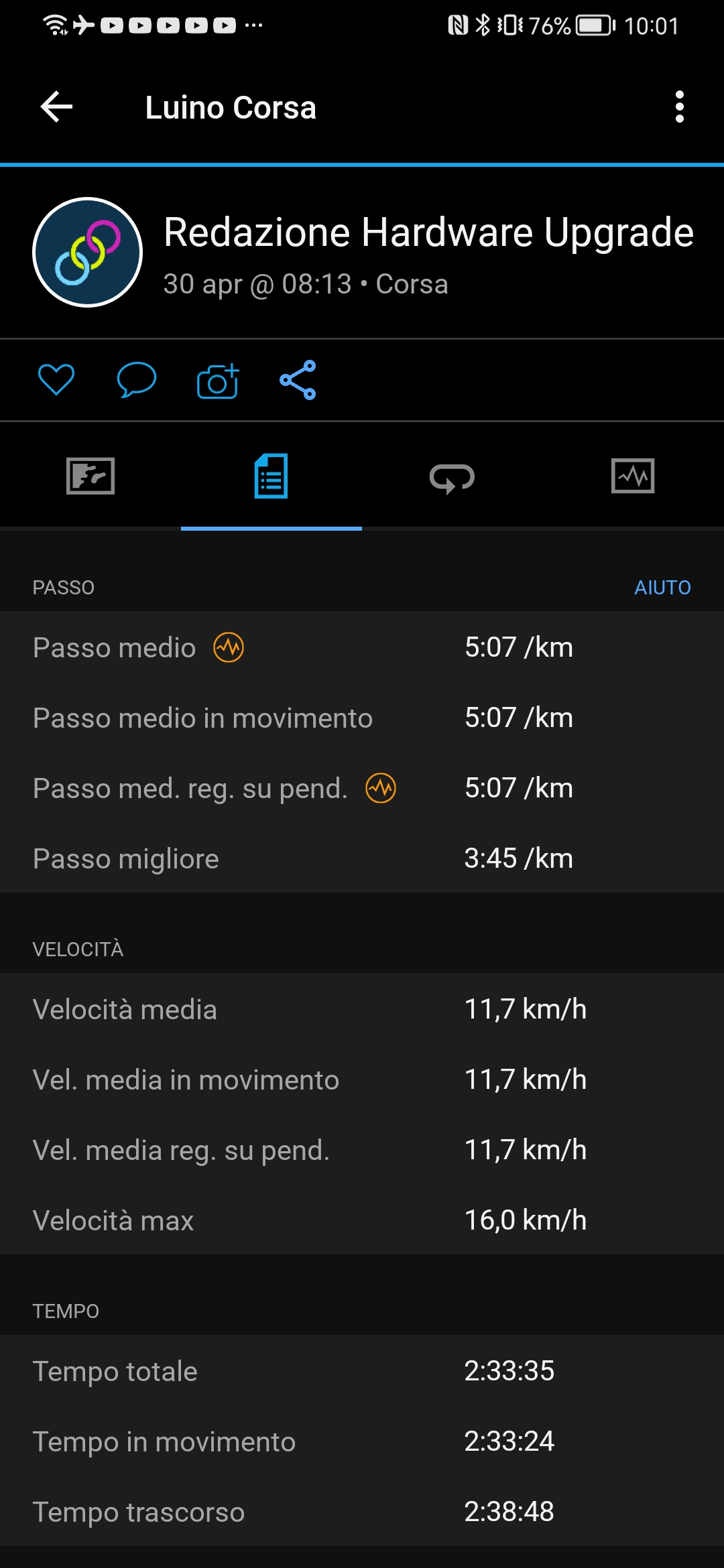Select the statistics list tab
Screen dimensions: 724x1568
[271, 476]
